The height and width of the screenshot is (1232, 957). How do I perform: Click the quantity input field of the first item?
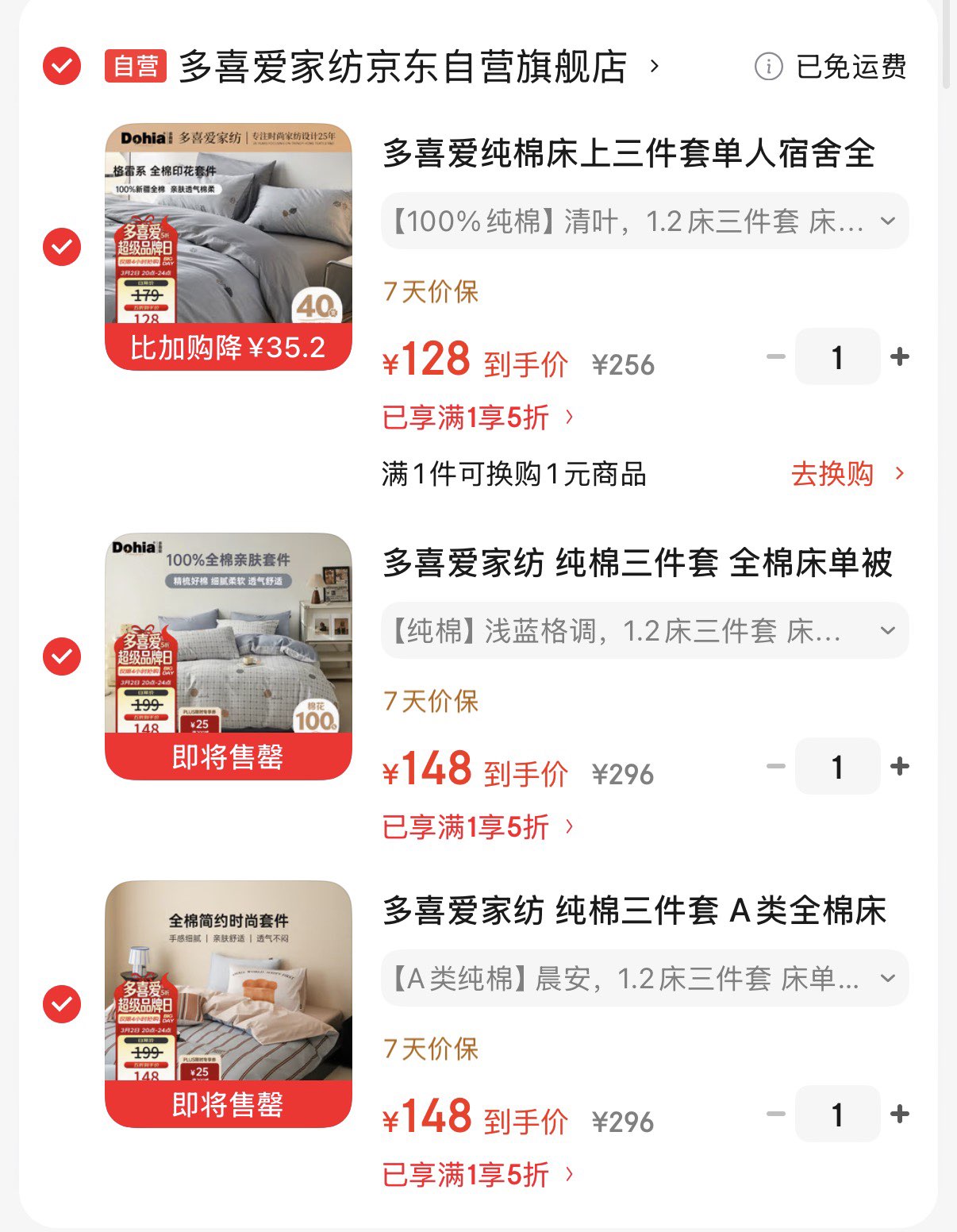[837, 356]
